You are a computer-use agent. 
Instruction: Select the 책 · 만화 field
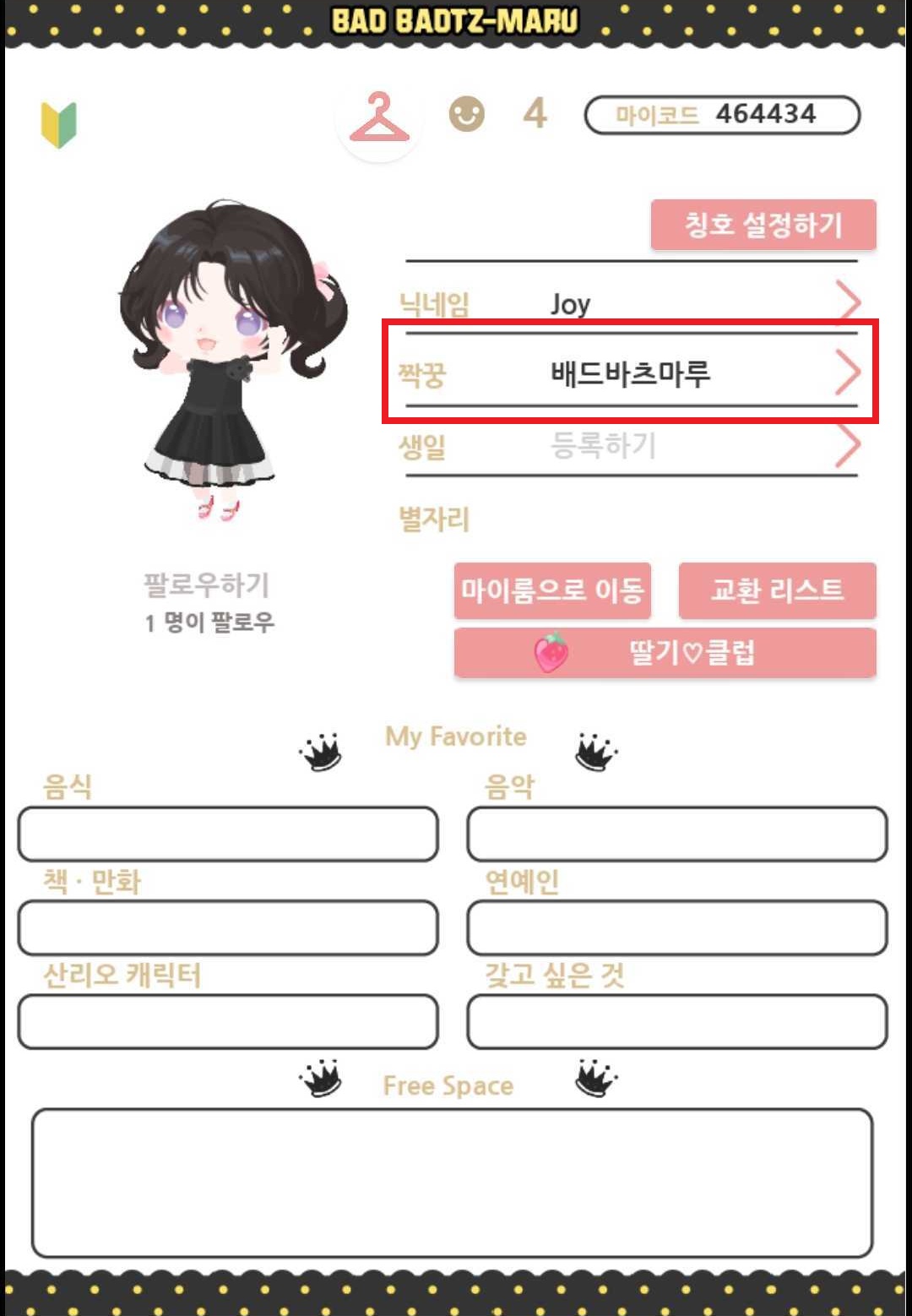[x=228, y=927]
